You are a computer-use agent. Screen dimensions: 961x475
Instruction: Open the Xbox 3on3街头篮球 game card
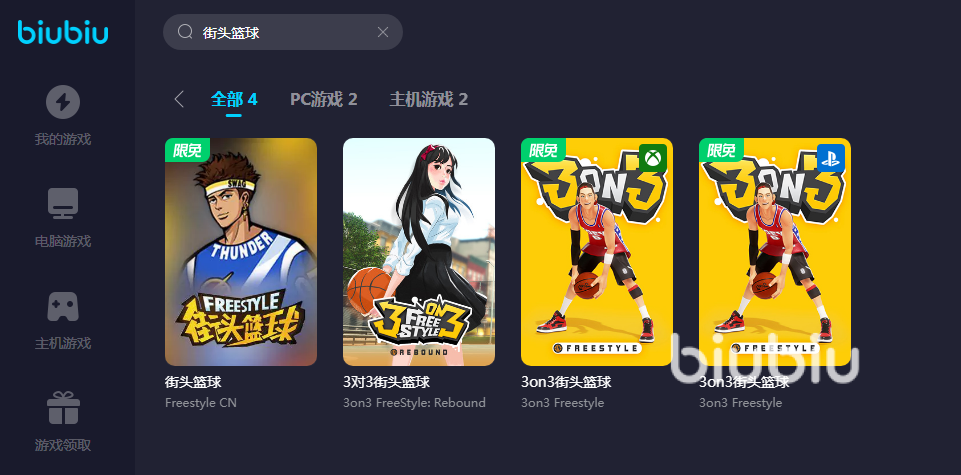pos(597,252)
